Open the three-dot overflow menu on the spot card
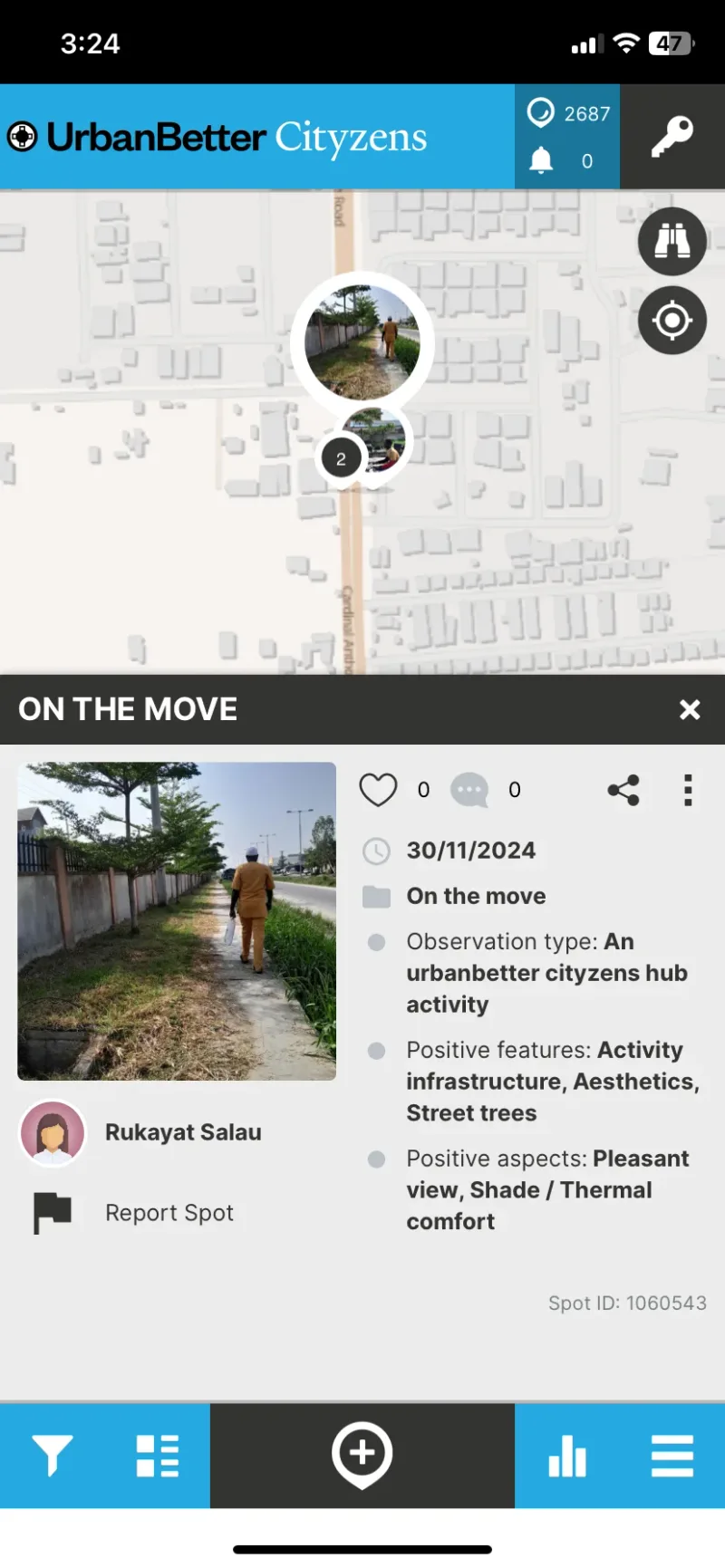Screen dimensions: 725x1568 coord(688,789)
